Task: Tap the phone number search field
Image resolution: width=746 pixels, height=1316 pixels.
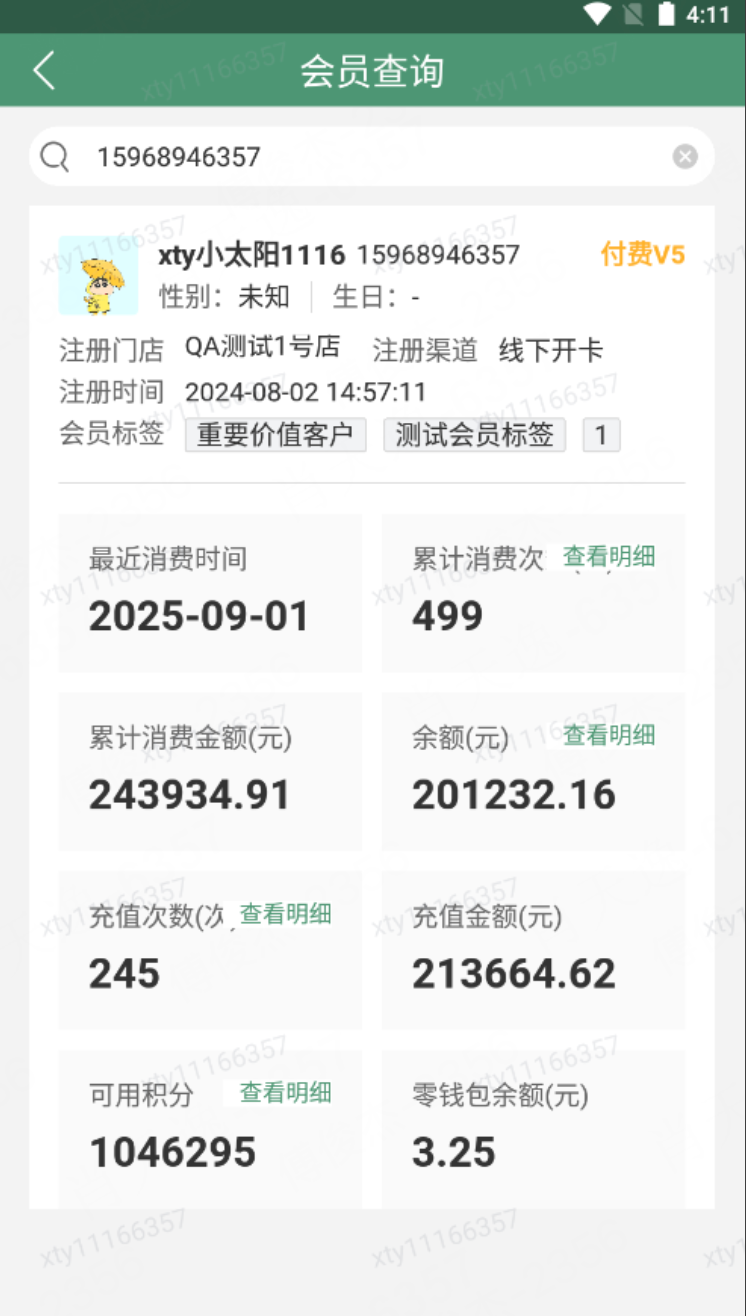Action: 372,156
